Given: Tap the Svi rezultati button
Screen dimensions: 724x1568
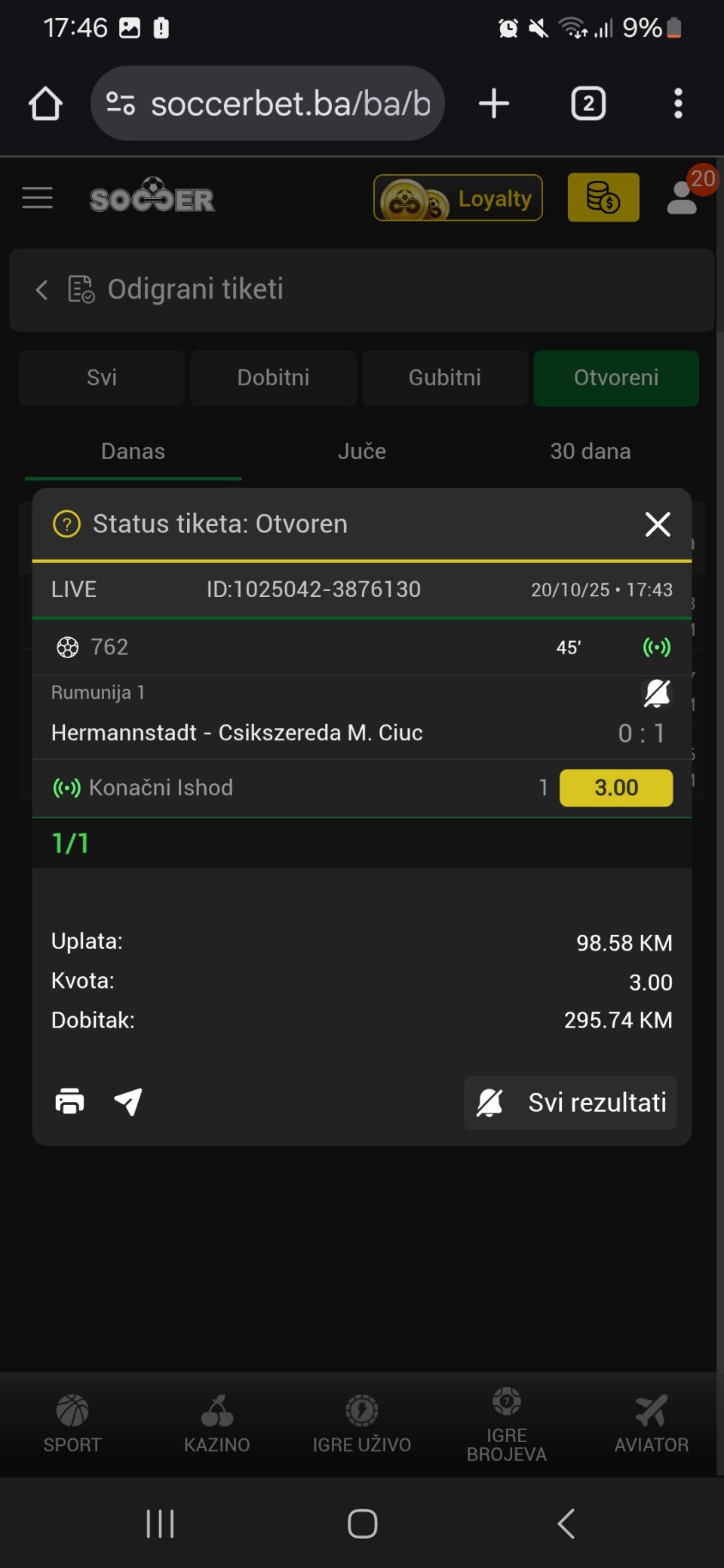Looking at the screenshot, I should tap(571, 1103).
